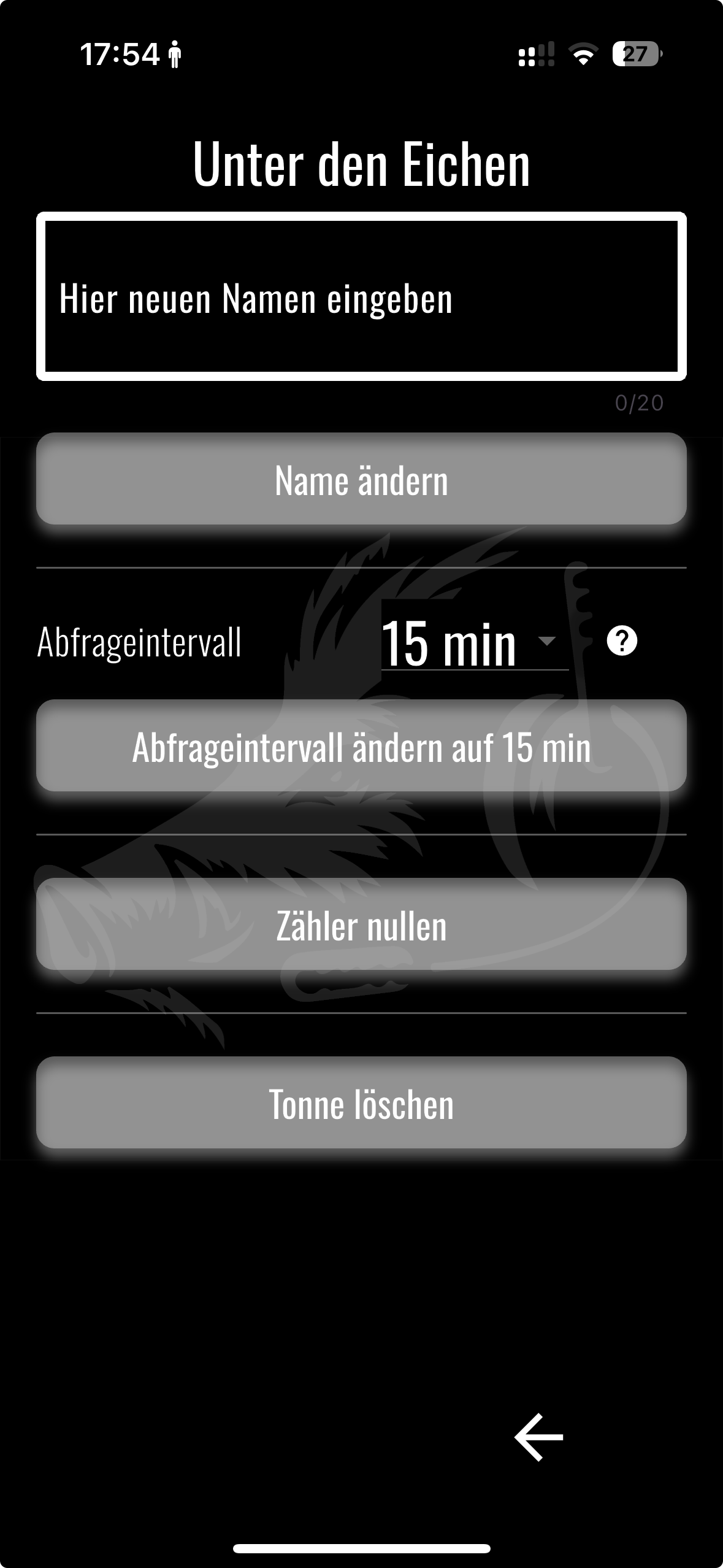The width and height of the screenshot is (723, 1568).
Task: Delete the bin via Tonne löschen
Action: point(361,1103)
